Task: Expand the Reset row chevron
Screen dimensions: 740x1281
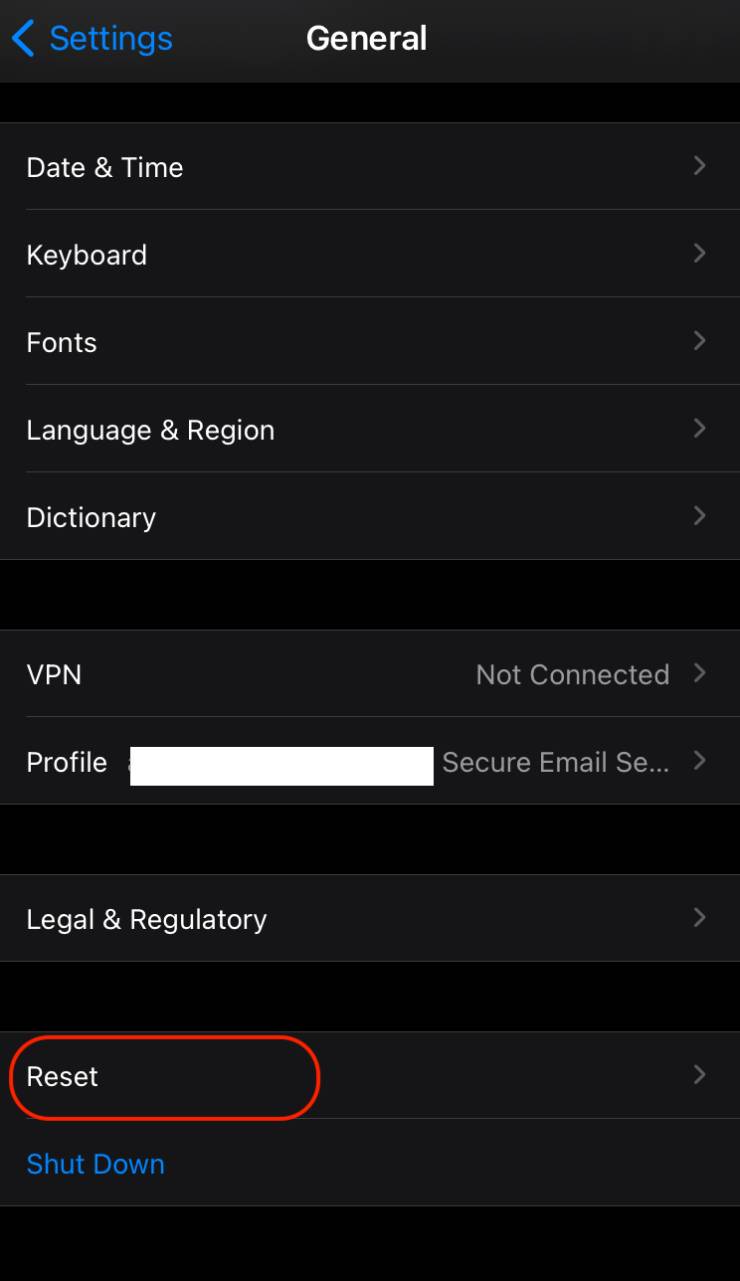Action: [x=699, y=1076]
